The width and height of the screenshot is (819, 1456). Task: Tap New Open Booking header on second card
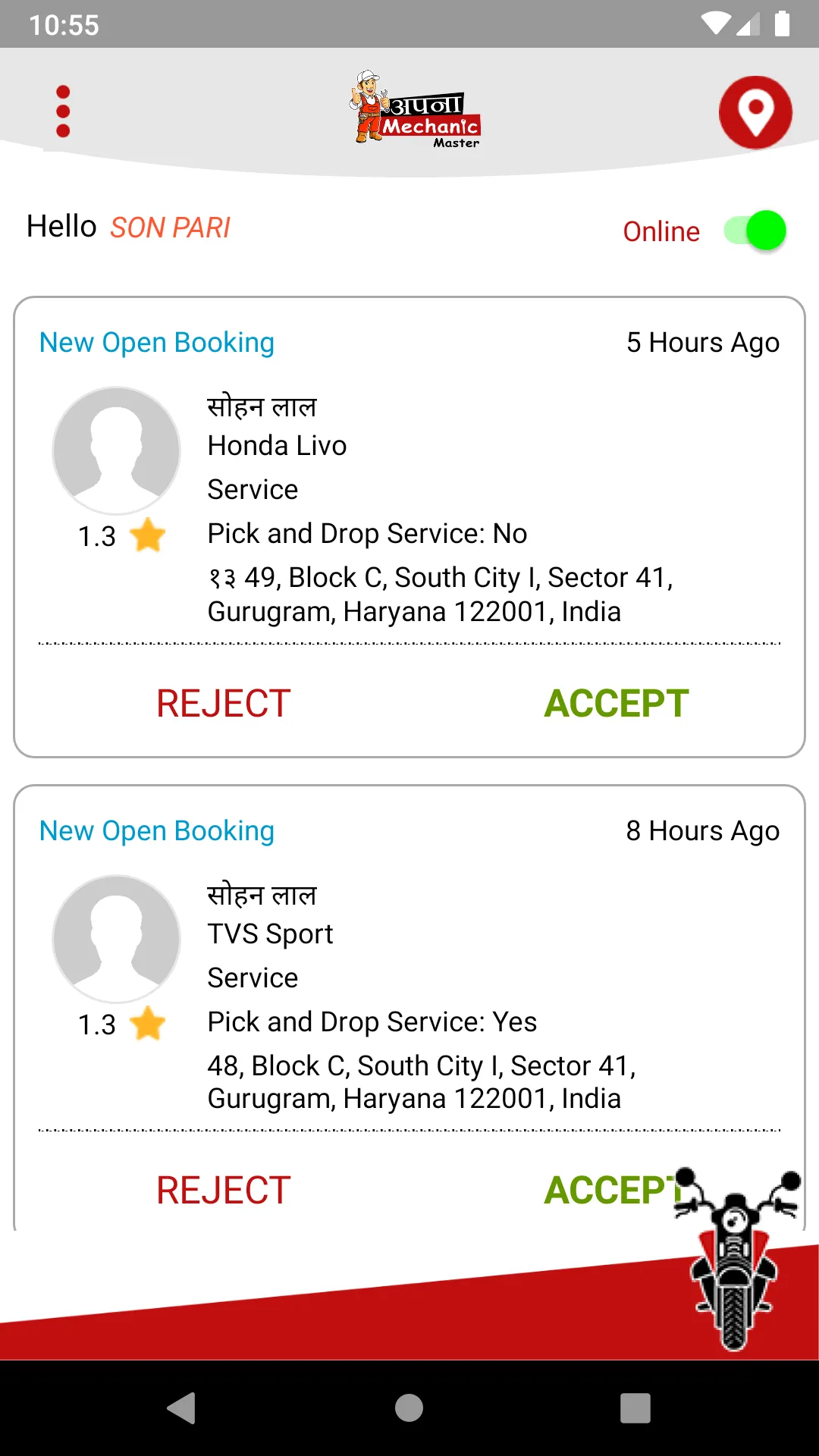[x=156, y=831]
